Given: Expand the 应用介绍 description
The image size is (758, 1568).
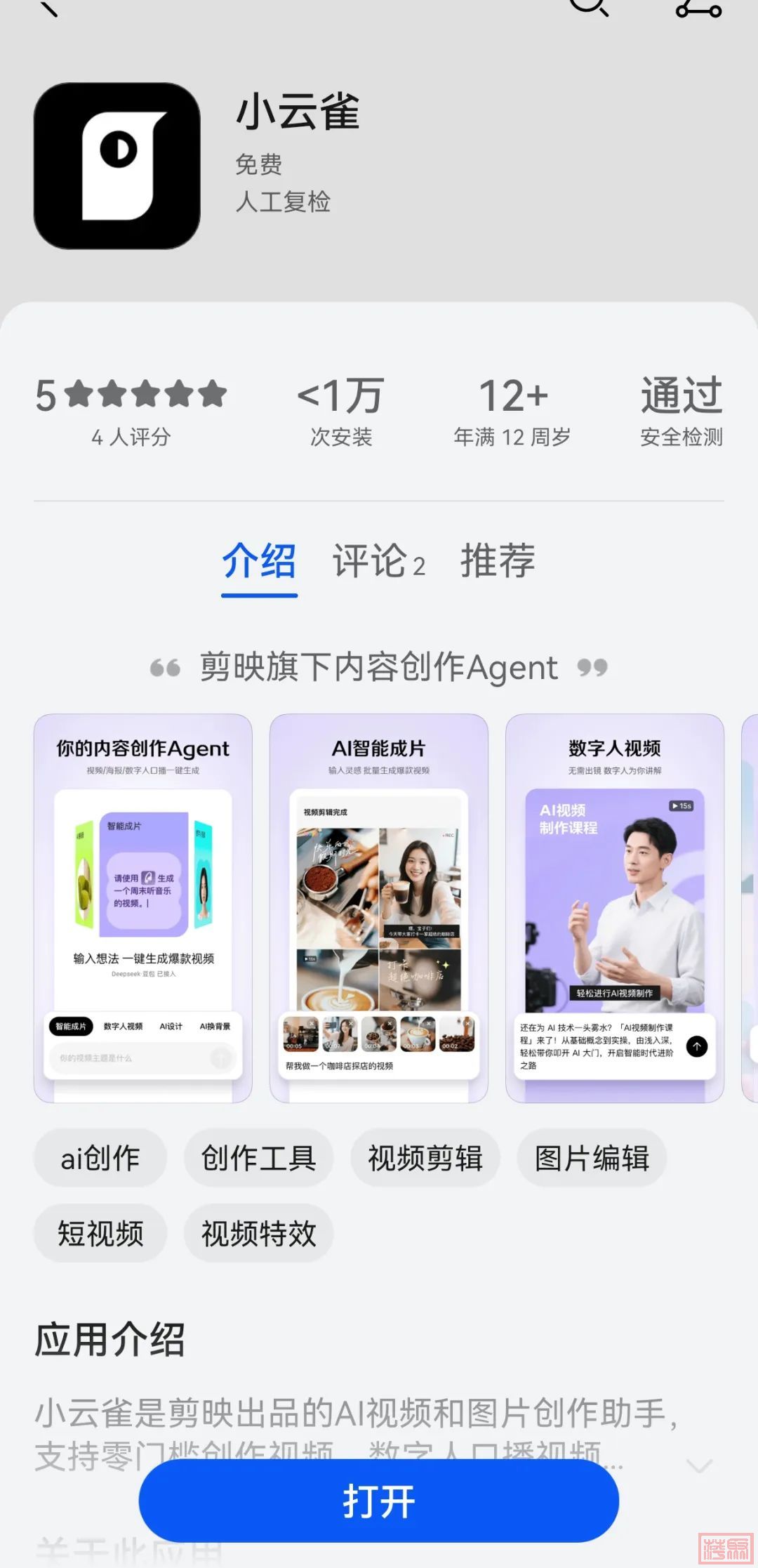Looking at the screenshot, I should click(699, 1465).
